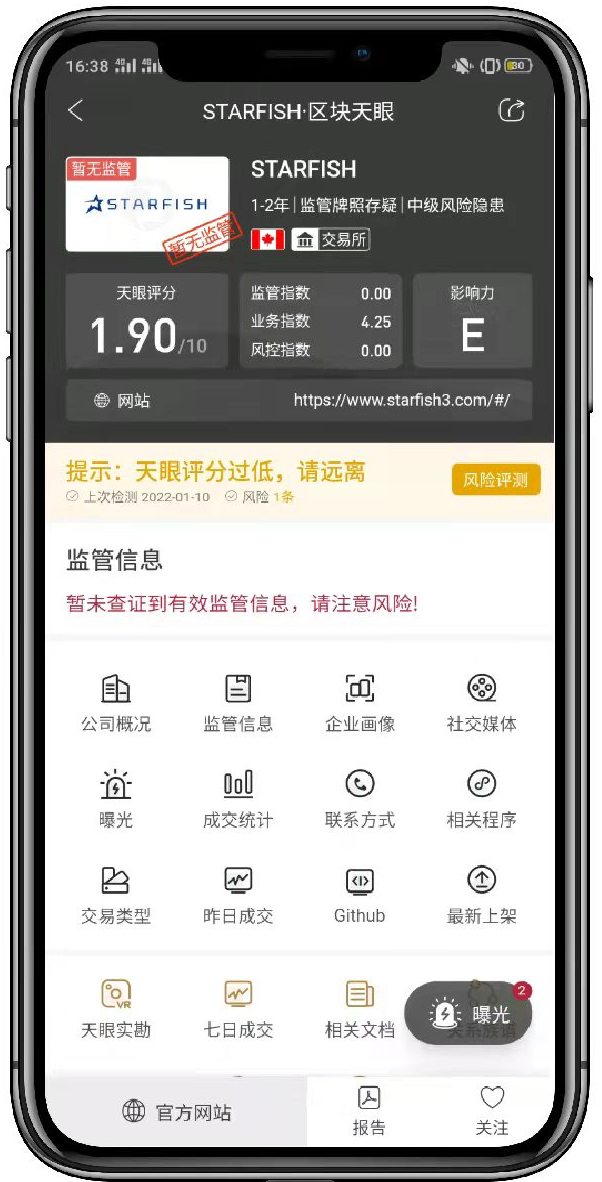View 成交统计 trade statistics

pyautogui.click(x=238, y=799)
